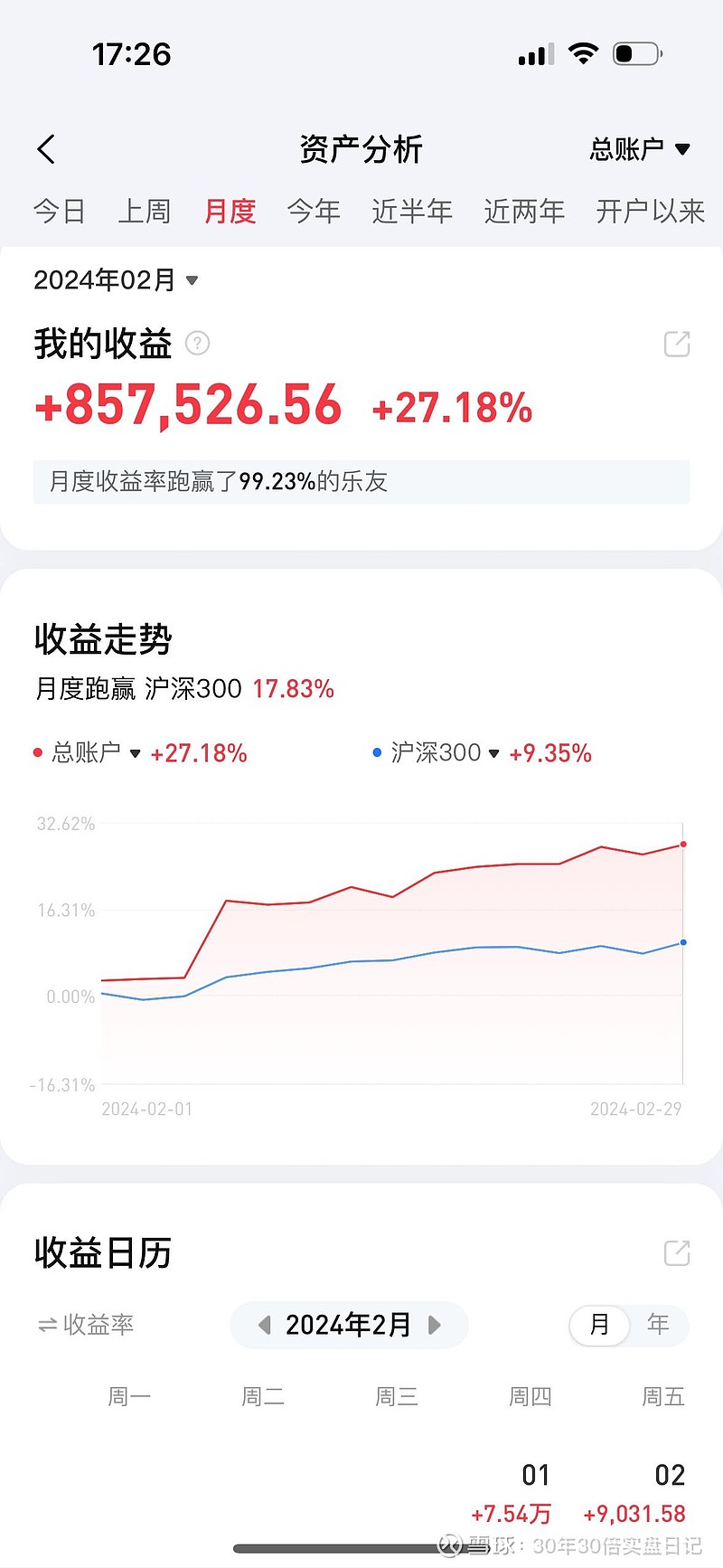Change the 沪深300 benchmark dropdown
Screen dimensions: 723x1568
pos(436,752)
